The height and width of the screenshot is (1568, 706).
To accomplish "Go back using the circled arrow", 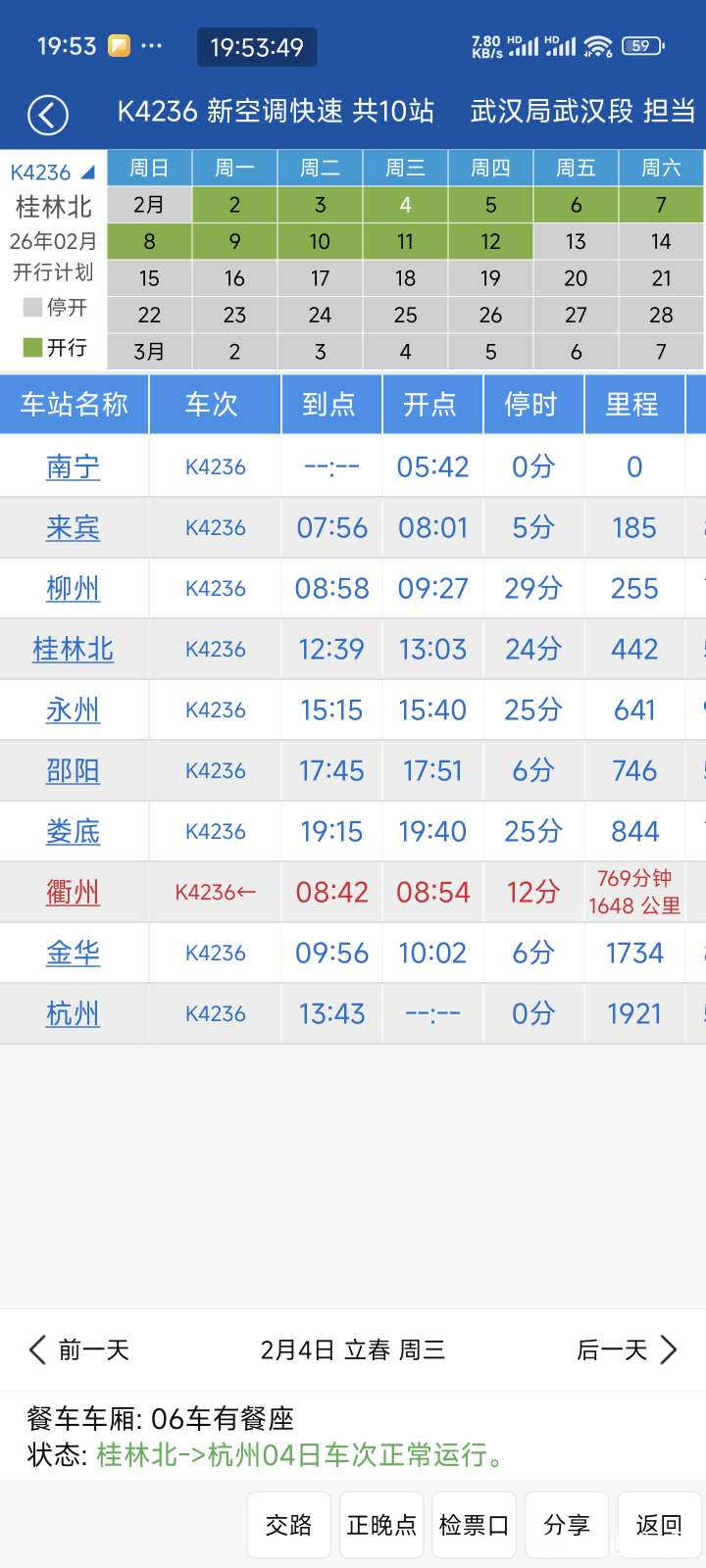I will (x=47, y=115).
